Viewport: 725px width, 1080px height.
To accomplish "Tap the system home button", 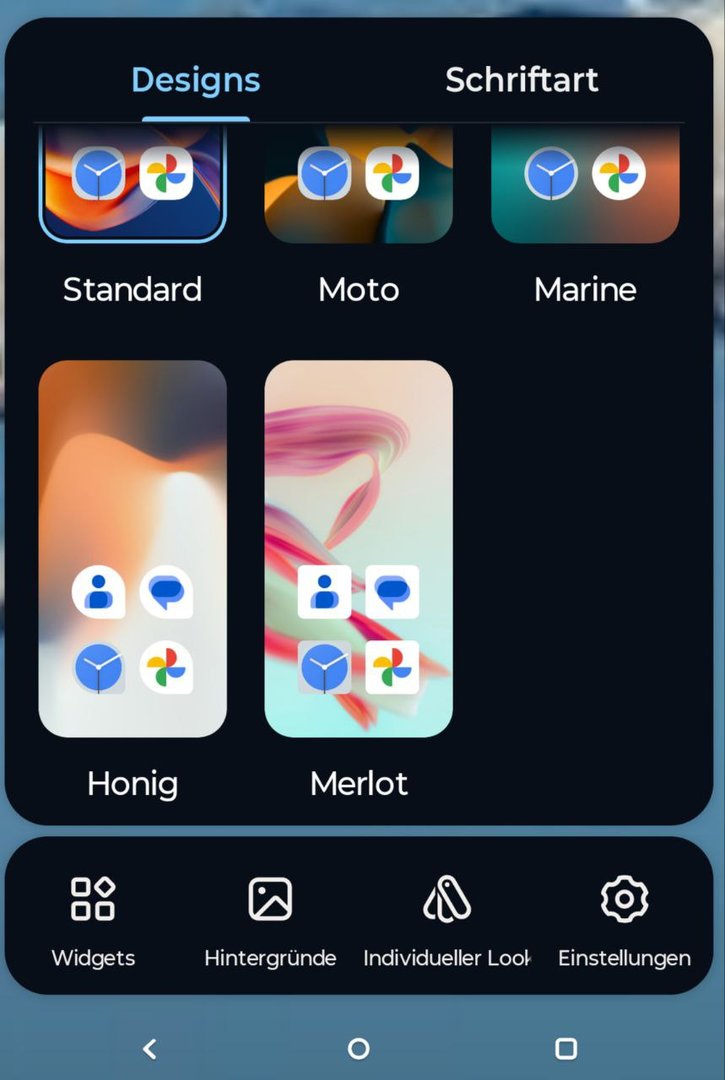I will (358, 1048).
